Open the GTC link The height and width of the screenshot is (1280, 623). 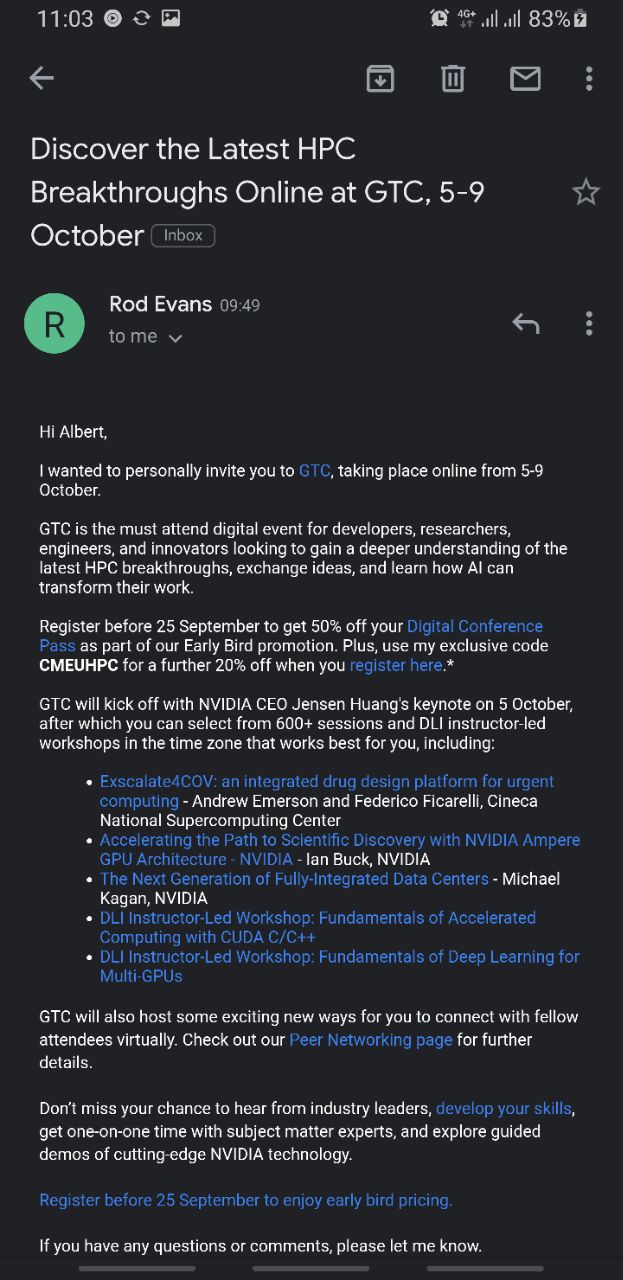tap(314, 470)
